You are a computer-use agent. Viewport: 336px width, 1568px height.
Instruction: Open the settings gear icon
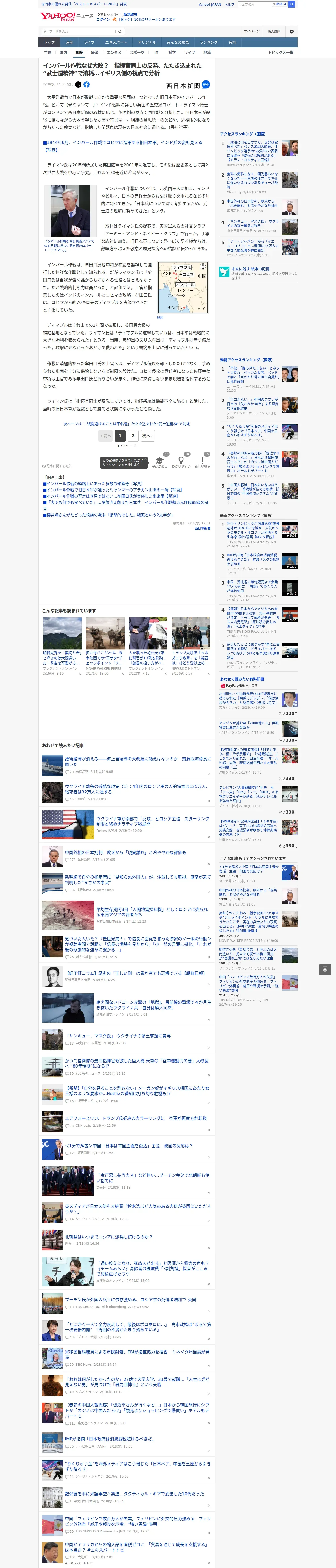click(x=292, y=31)
